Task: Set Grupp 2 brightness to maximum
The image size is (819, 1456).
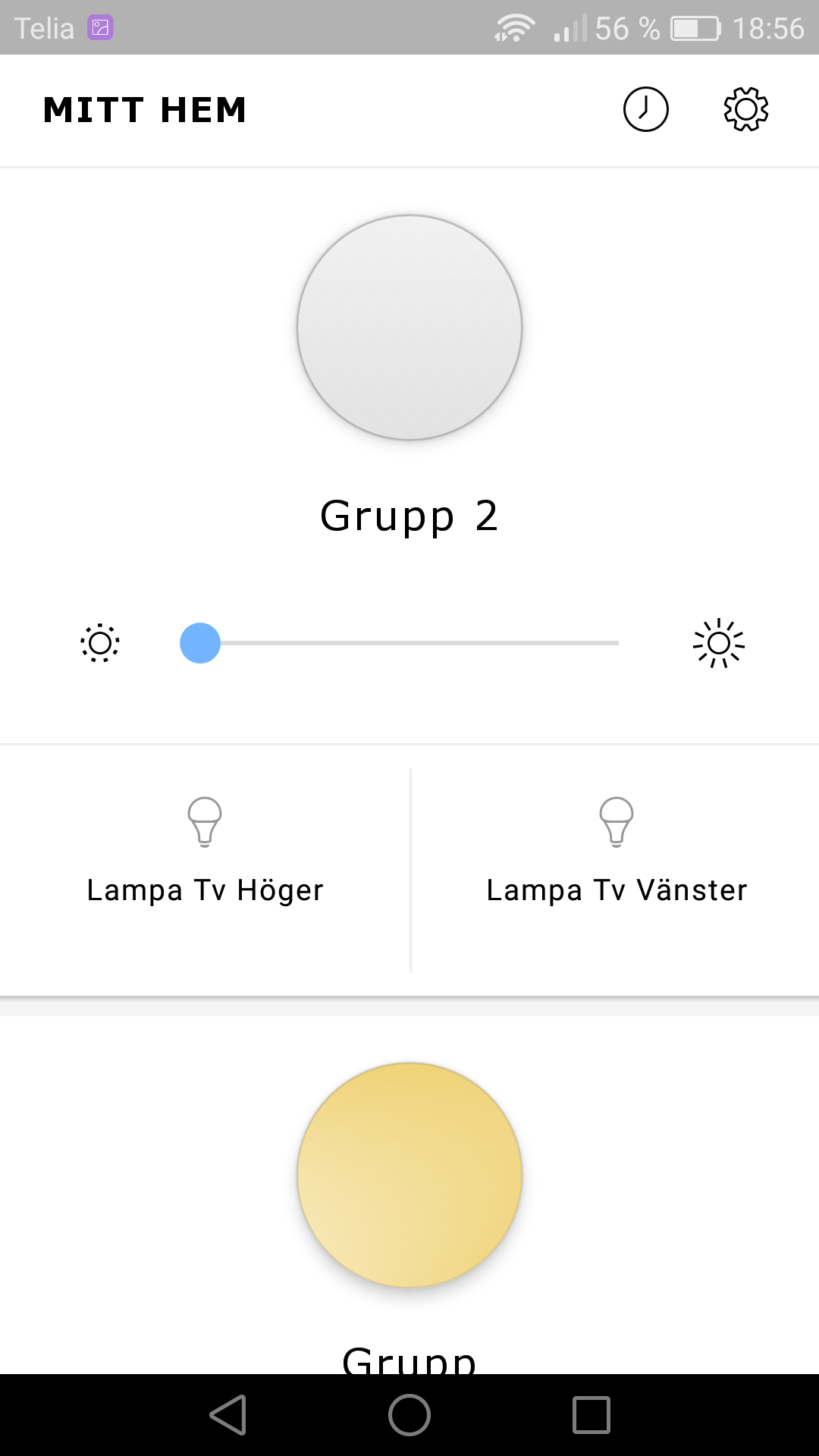Action: [x=719, y=643]
